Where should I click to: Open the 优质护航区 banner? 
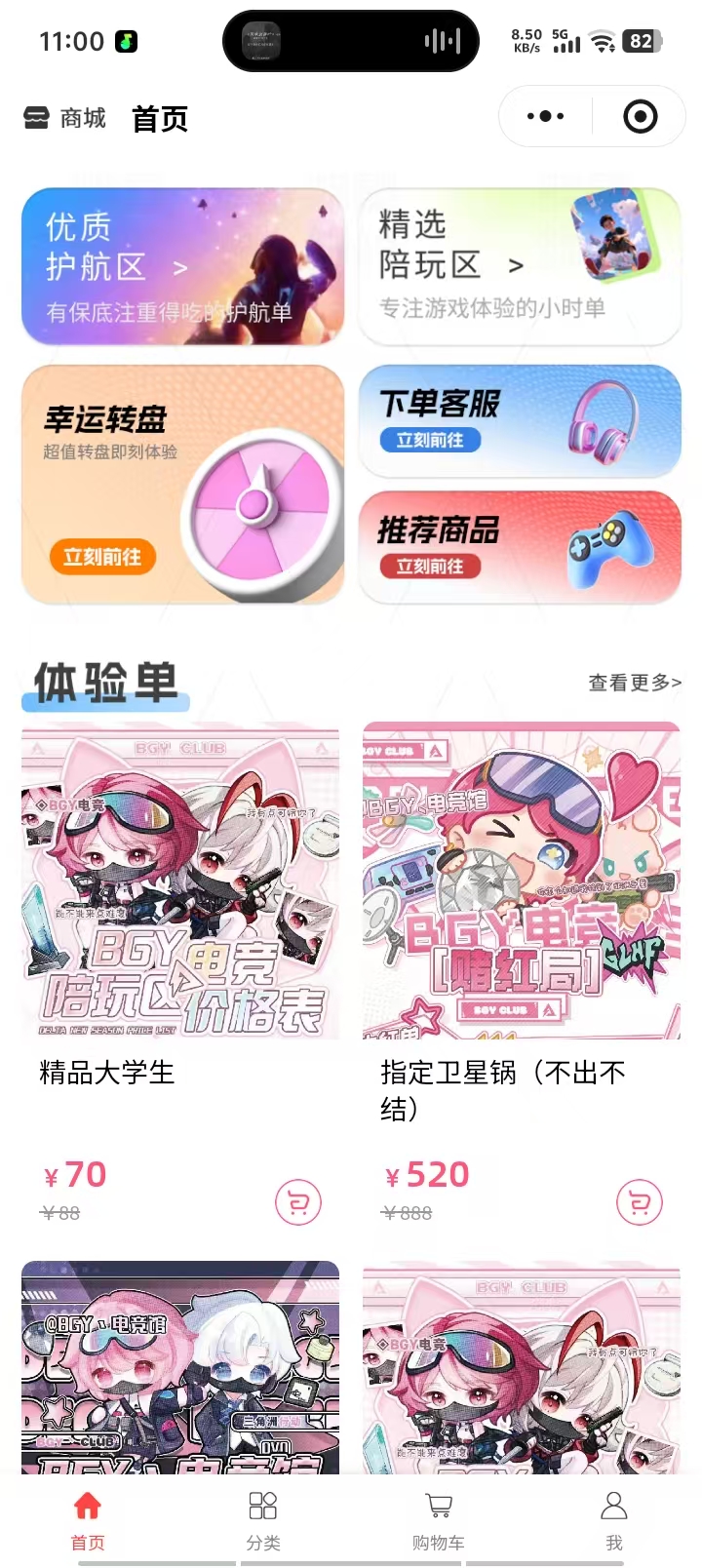point(182,266)
